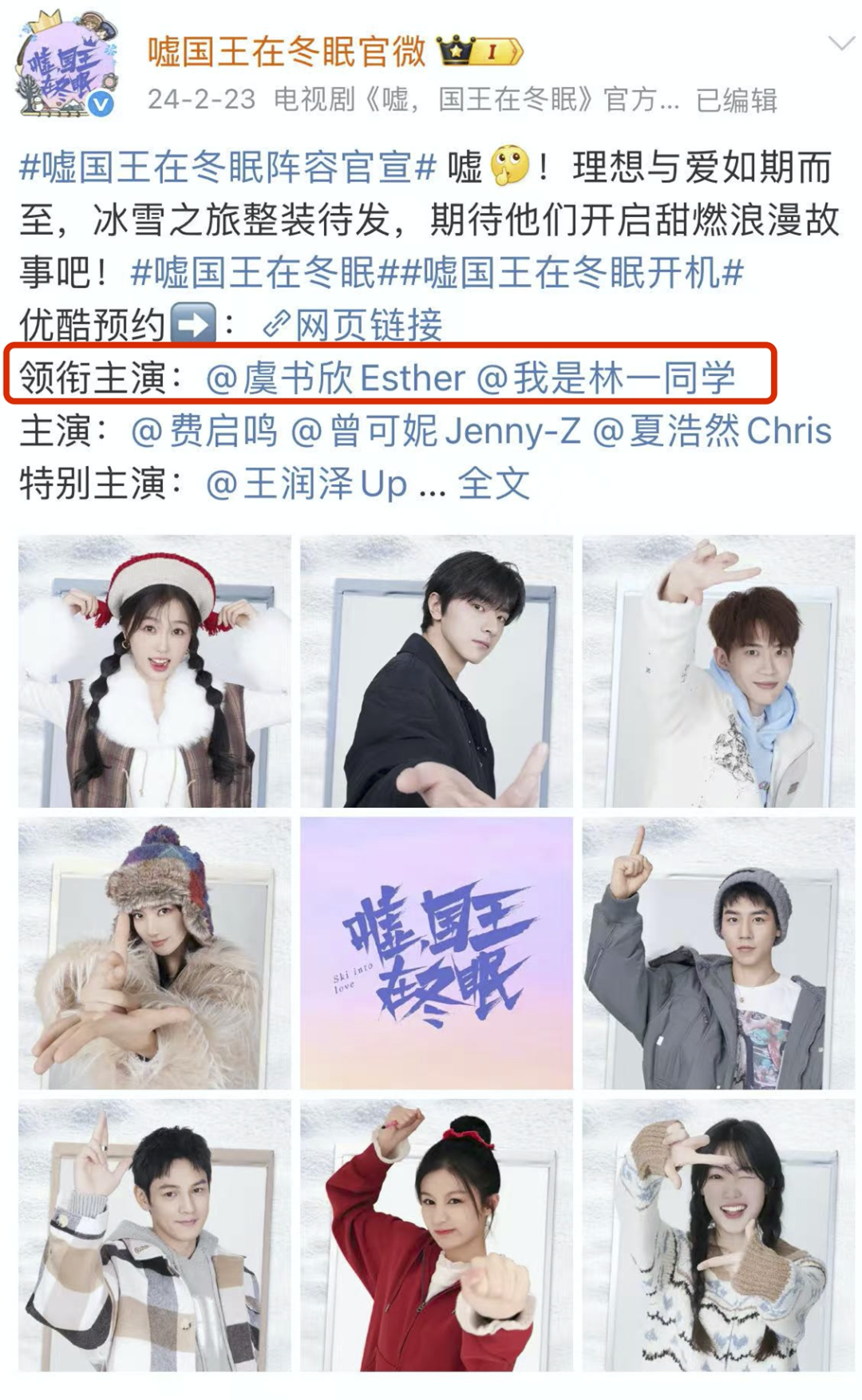Screen dimensions: 862x1400
Task: Open mention @虞书欣Esther
Action: 335,378
